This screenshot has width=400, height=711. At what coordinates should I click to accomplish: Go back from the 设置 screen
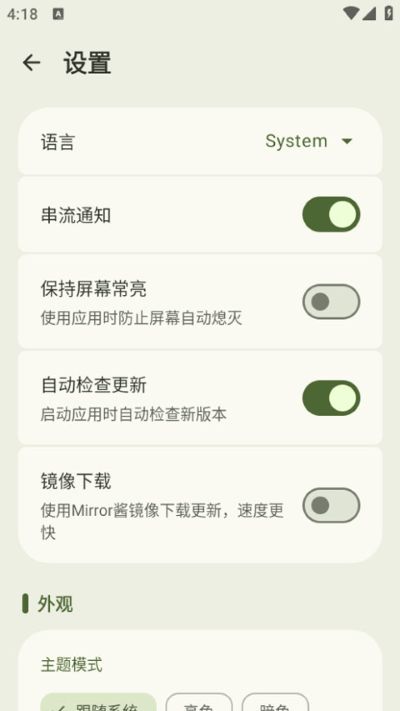[x=31, y=63]
